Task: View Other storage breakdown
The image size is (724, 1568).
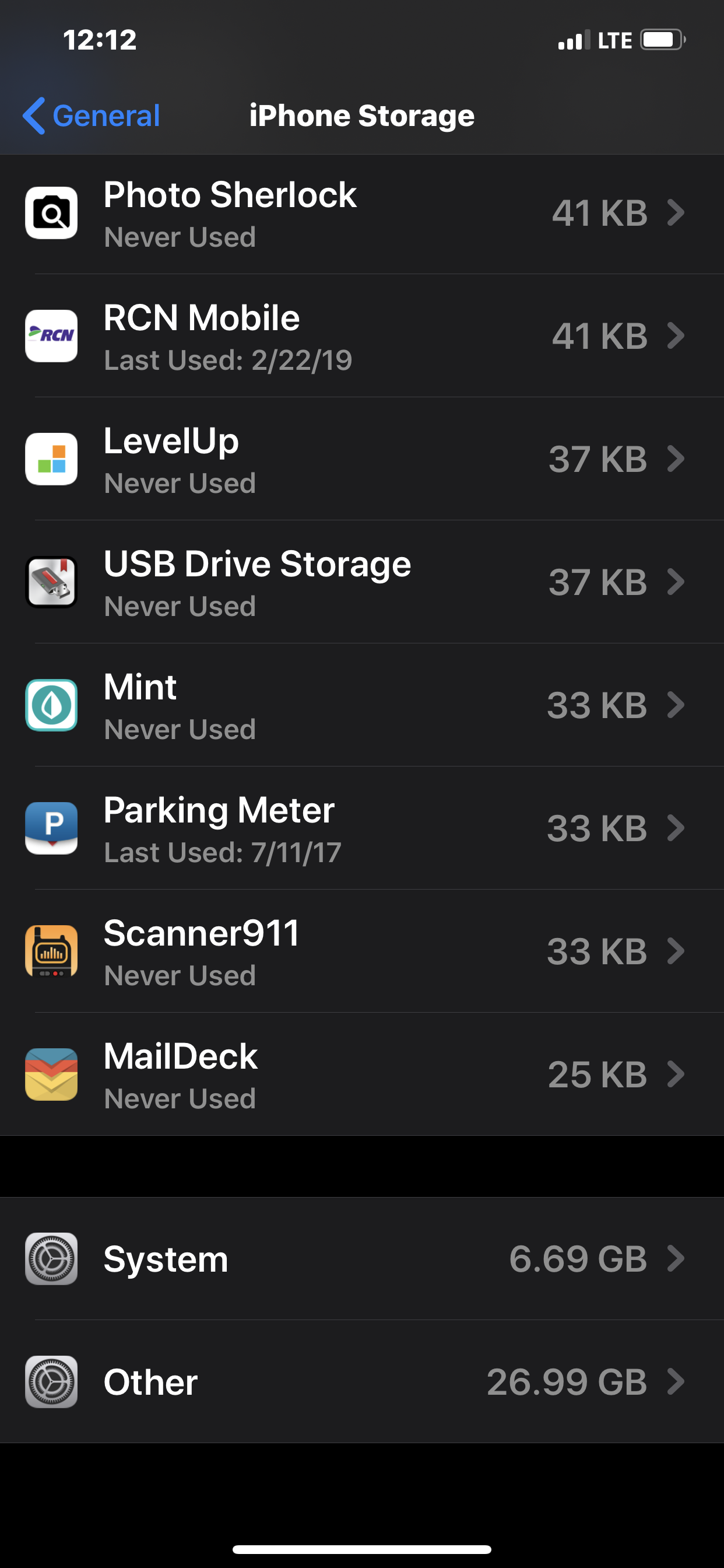Action: coord(362,1382)
